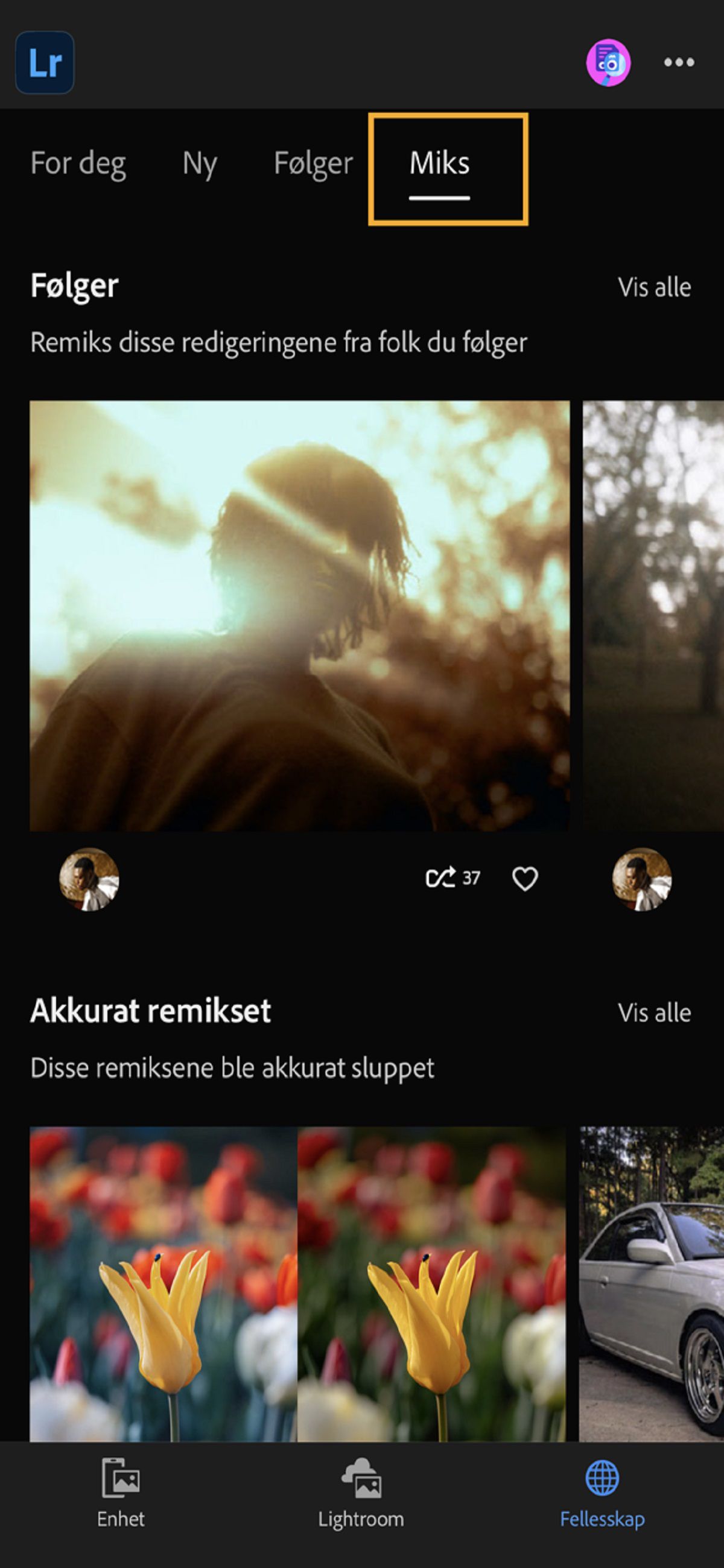The image size is (724, 1568).
Task: Click Vis alle for Akkurat remikset
Action: point(654,1010)
